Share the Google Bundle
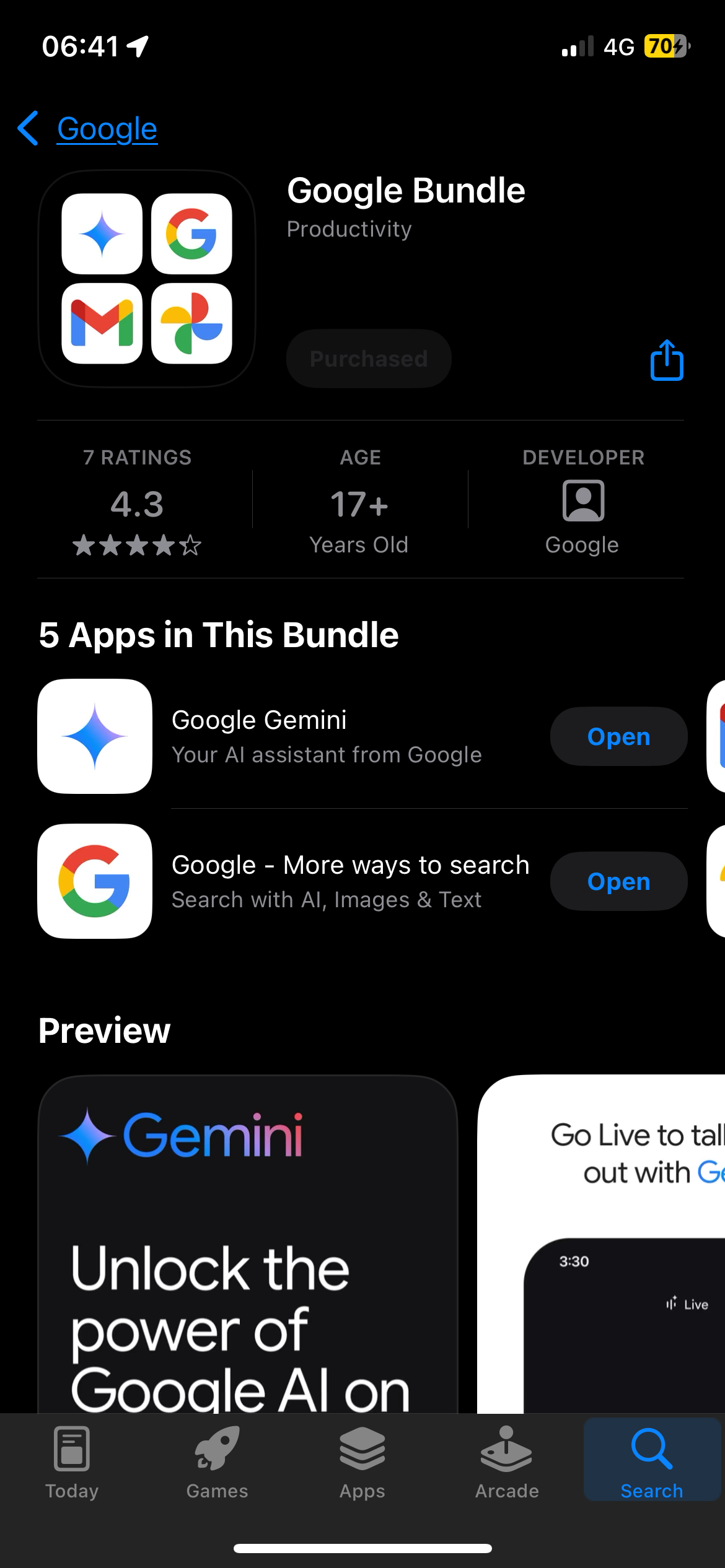 click(x=667, y=360)
